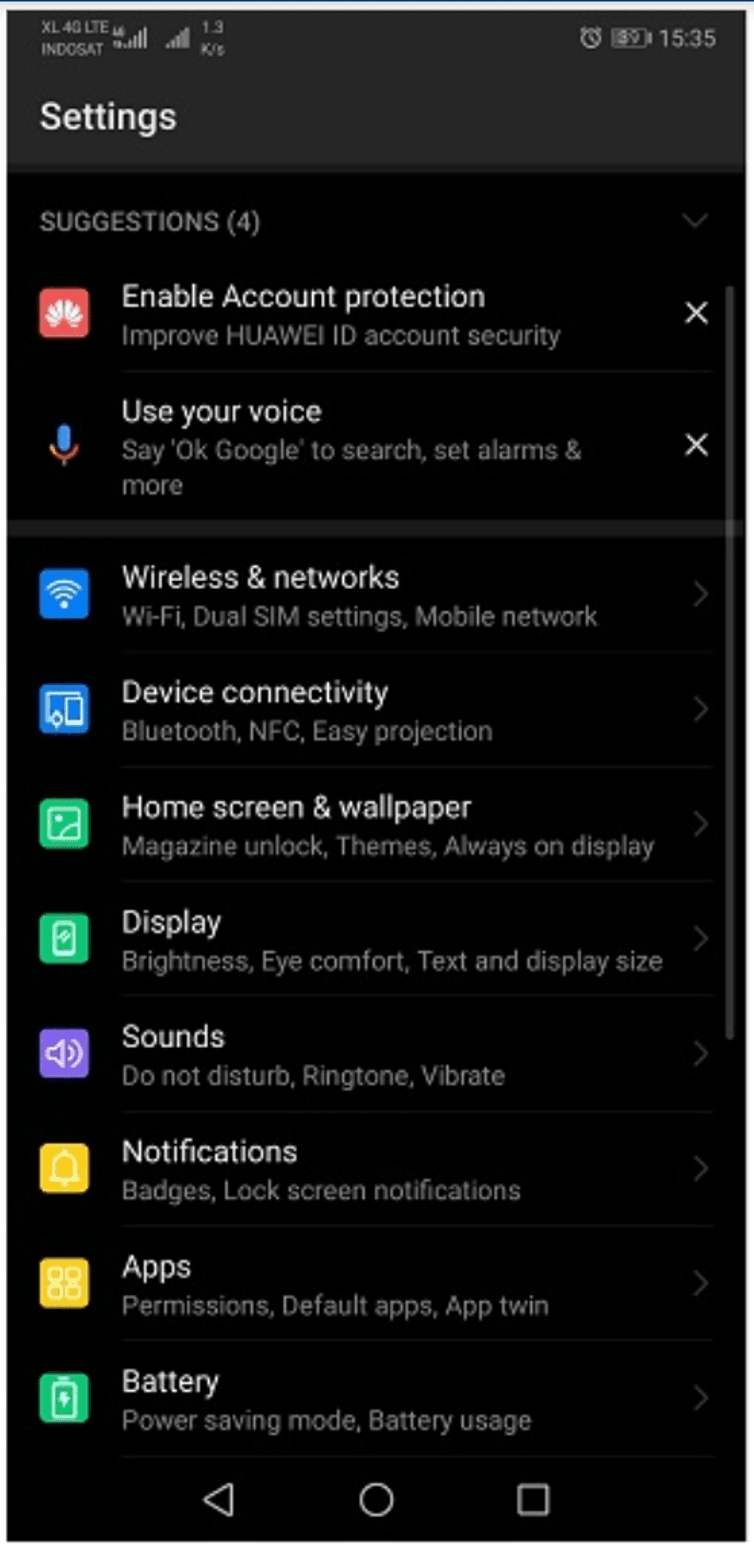The width and height of the screenshot is (754, 1546).
Task: Tap the system back button
Action: click(x=218, y=1498)
